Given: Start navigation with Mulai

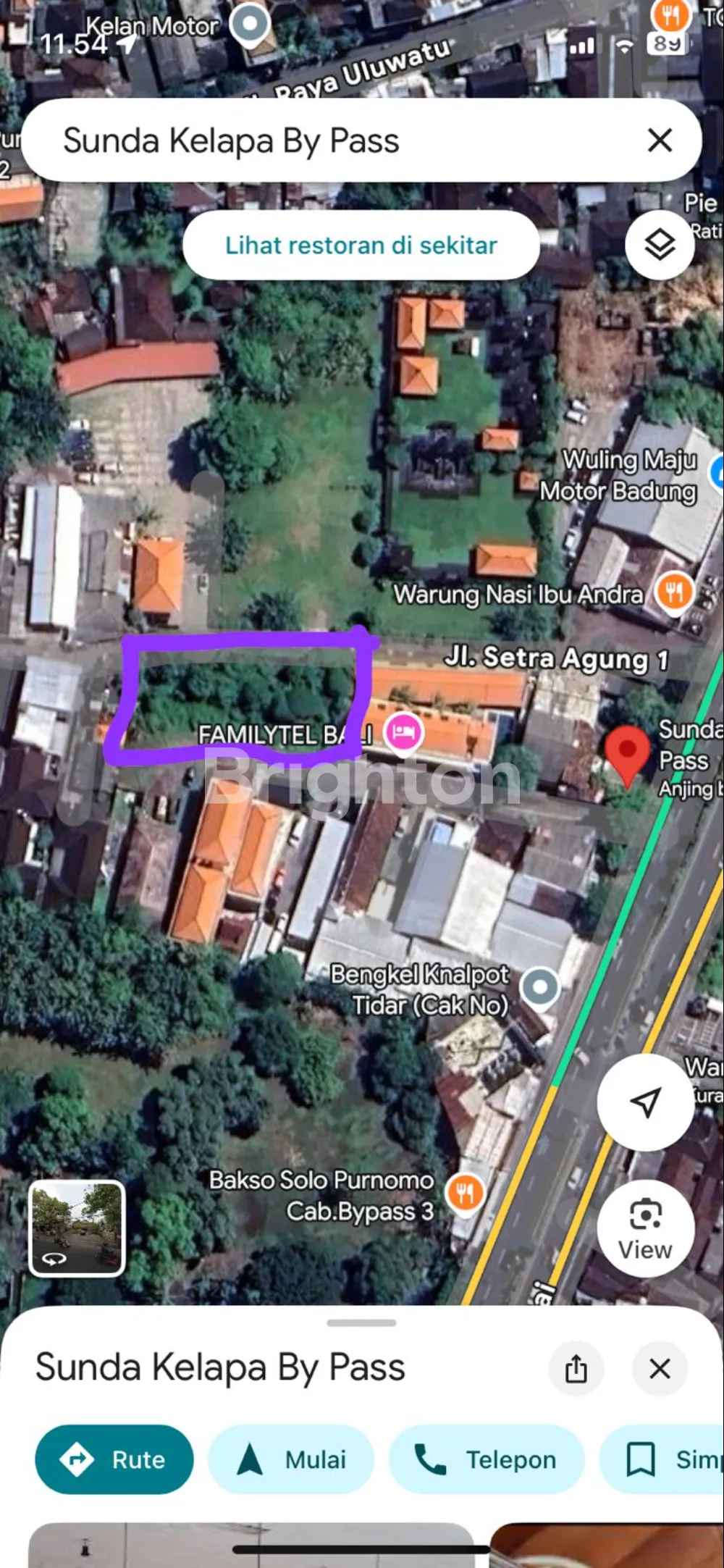Looking at the screenshot, I should coord(291,1459).
